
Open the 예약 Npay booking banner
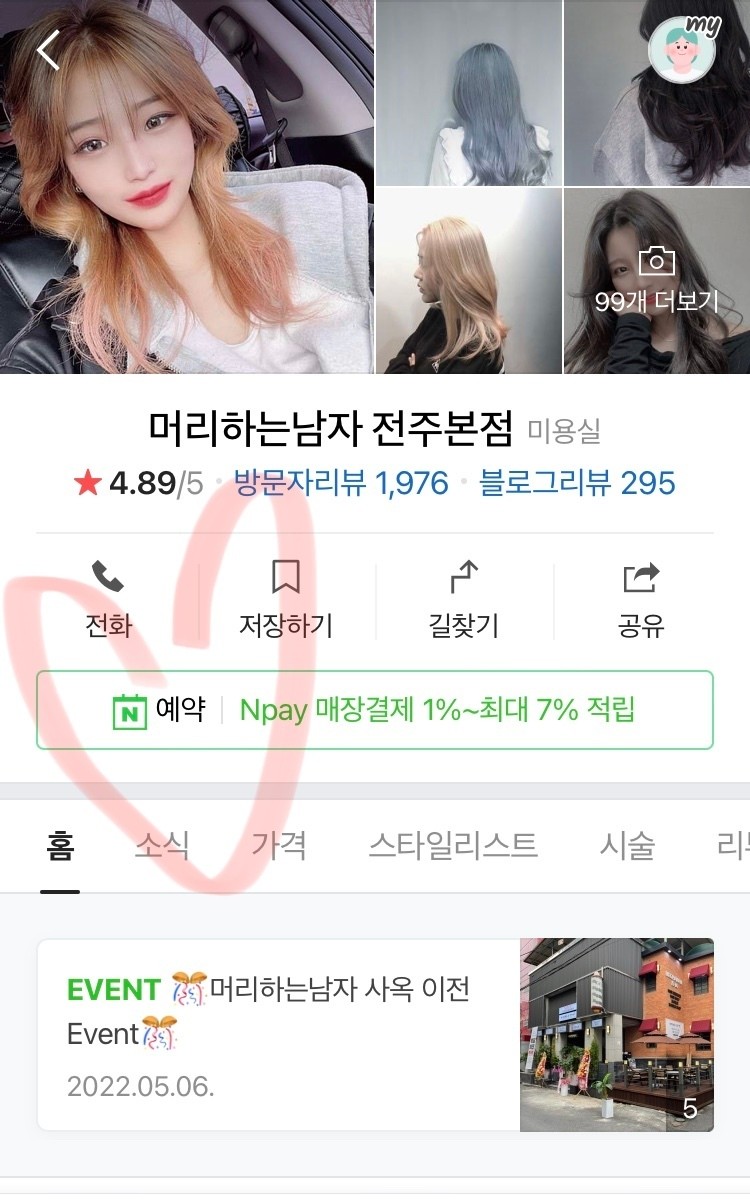(375, 710)
